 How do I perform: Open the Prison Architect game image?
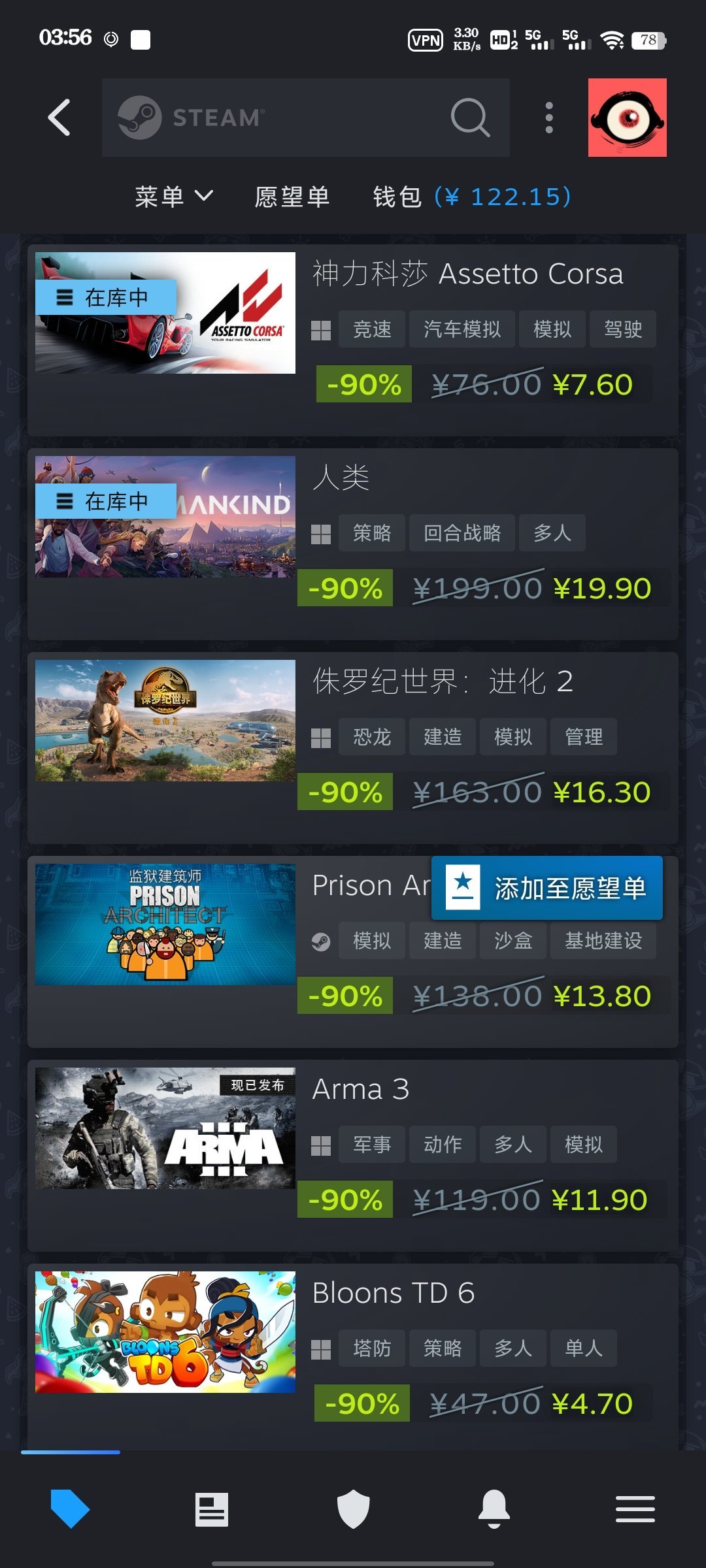[165, 924]
